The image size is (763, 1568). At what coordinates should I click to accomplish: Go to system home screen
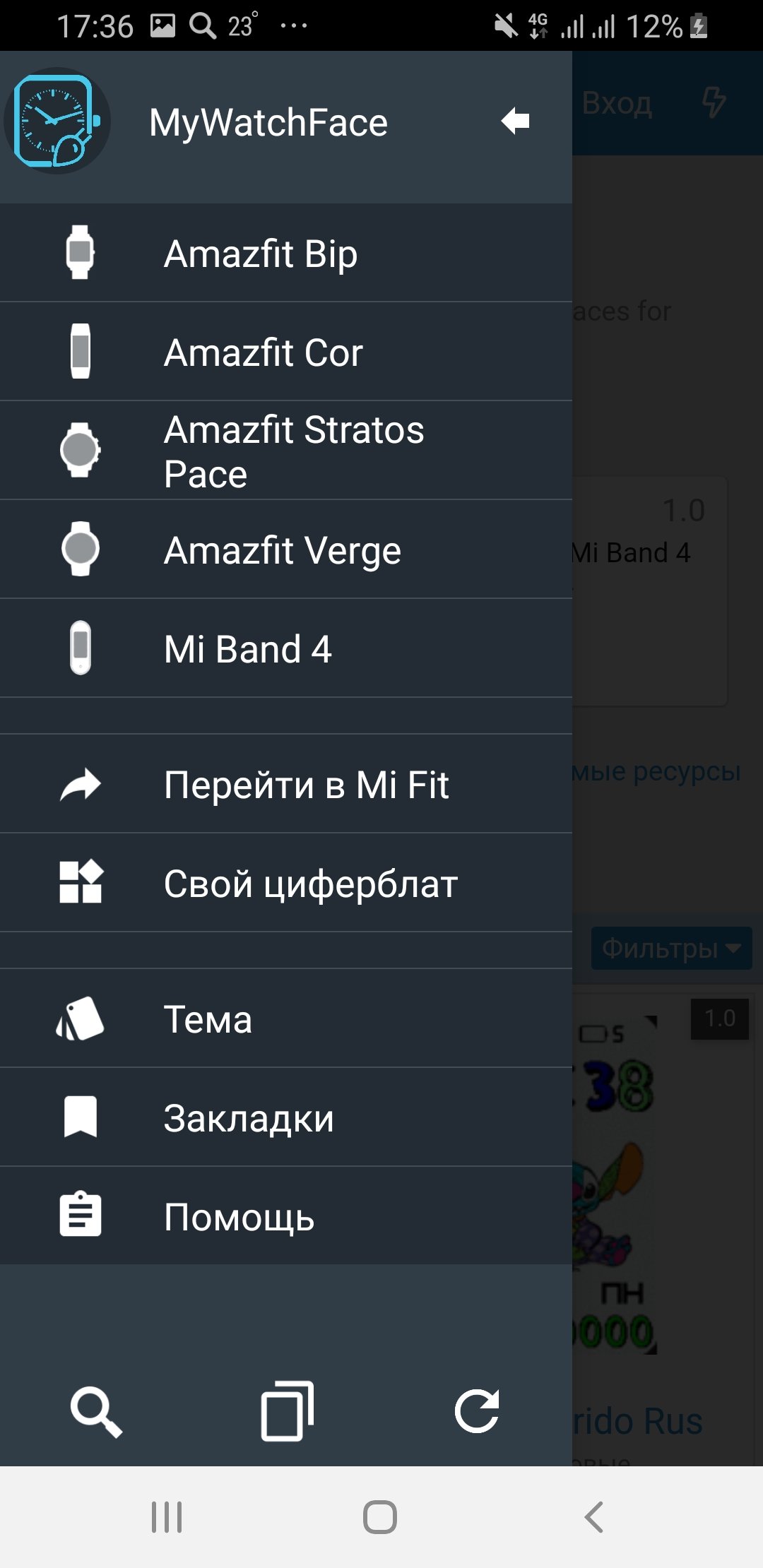pyautogui.click(x=380, y=1516)
